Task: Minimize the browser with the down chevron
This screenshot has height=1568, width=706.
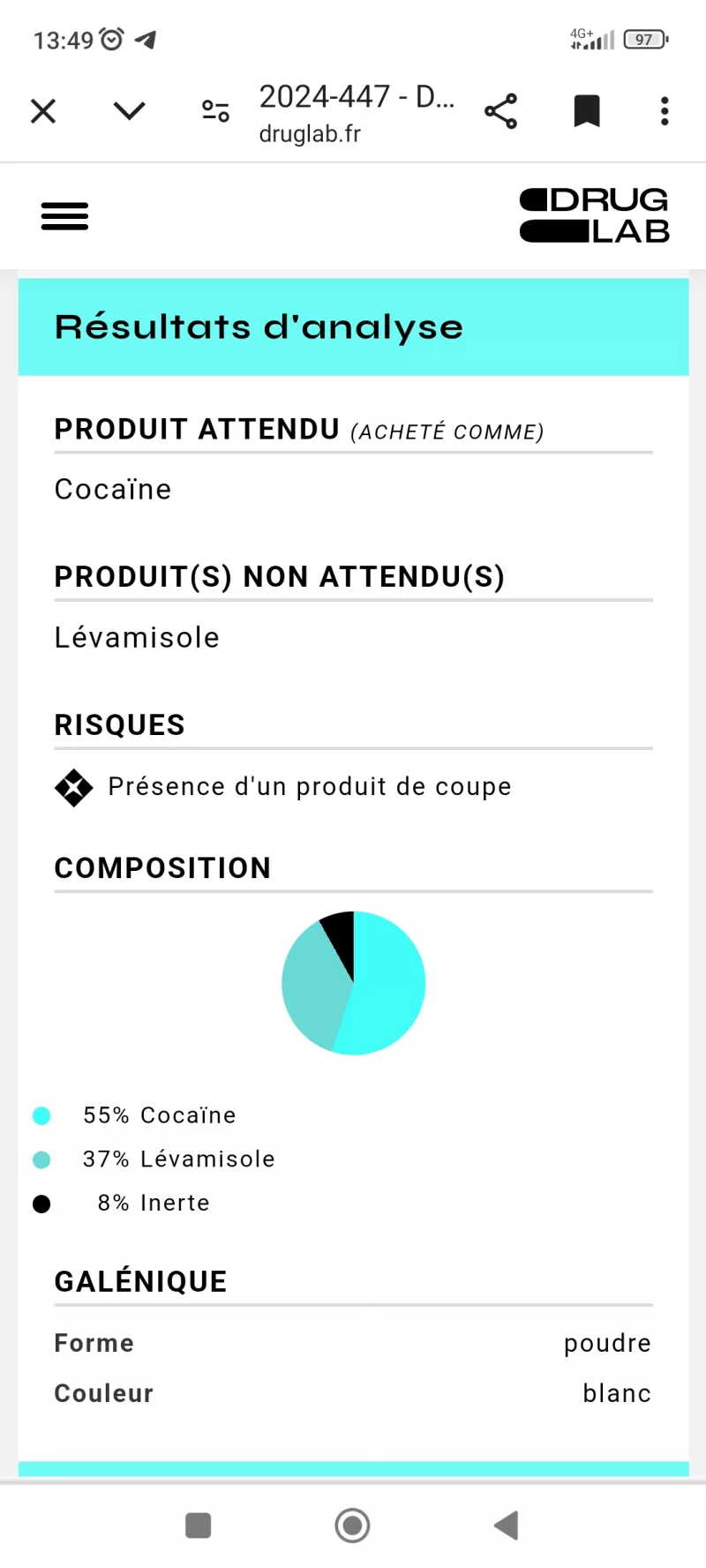Action: pyautogui.click(x=129, y=111)
